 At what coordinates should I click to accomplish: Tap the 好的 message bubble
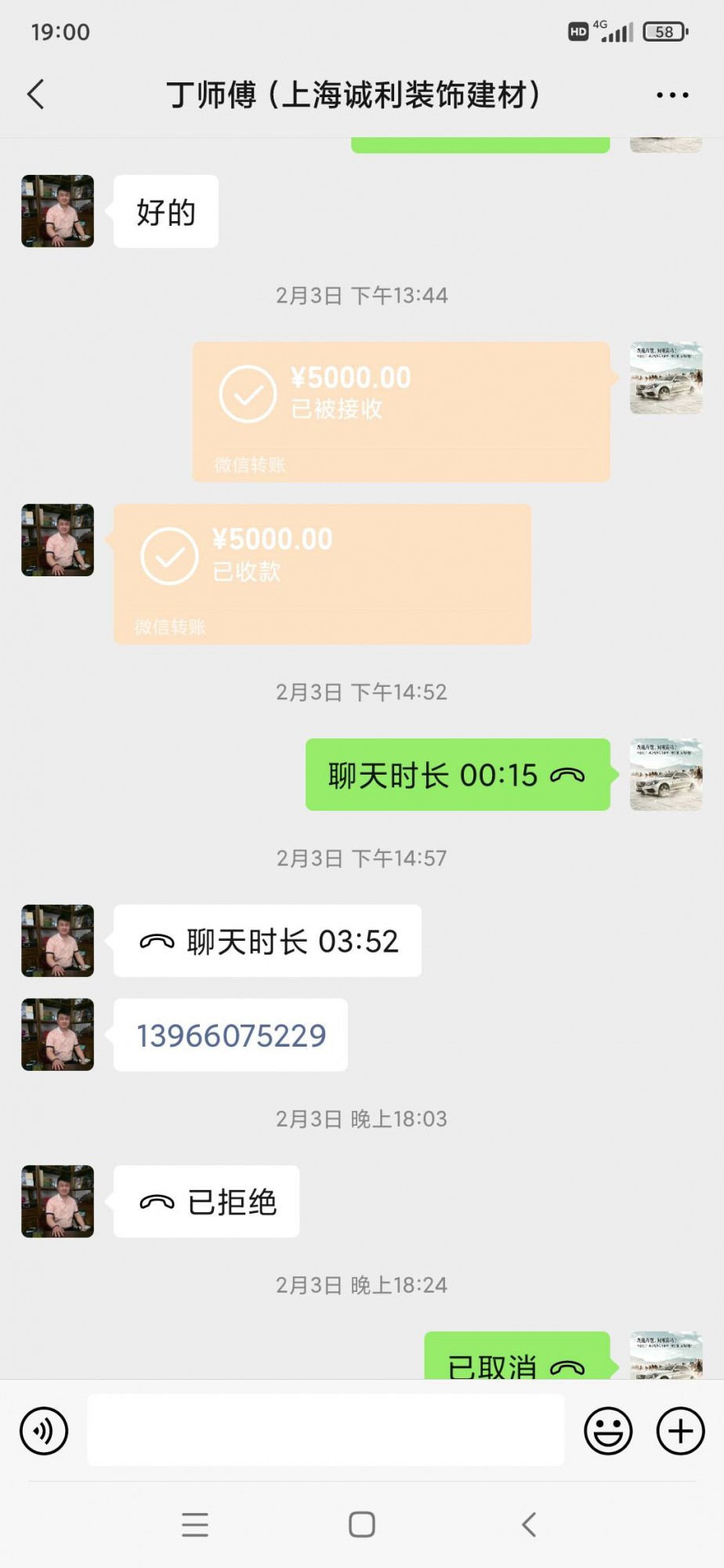tap(166, 212)
